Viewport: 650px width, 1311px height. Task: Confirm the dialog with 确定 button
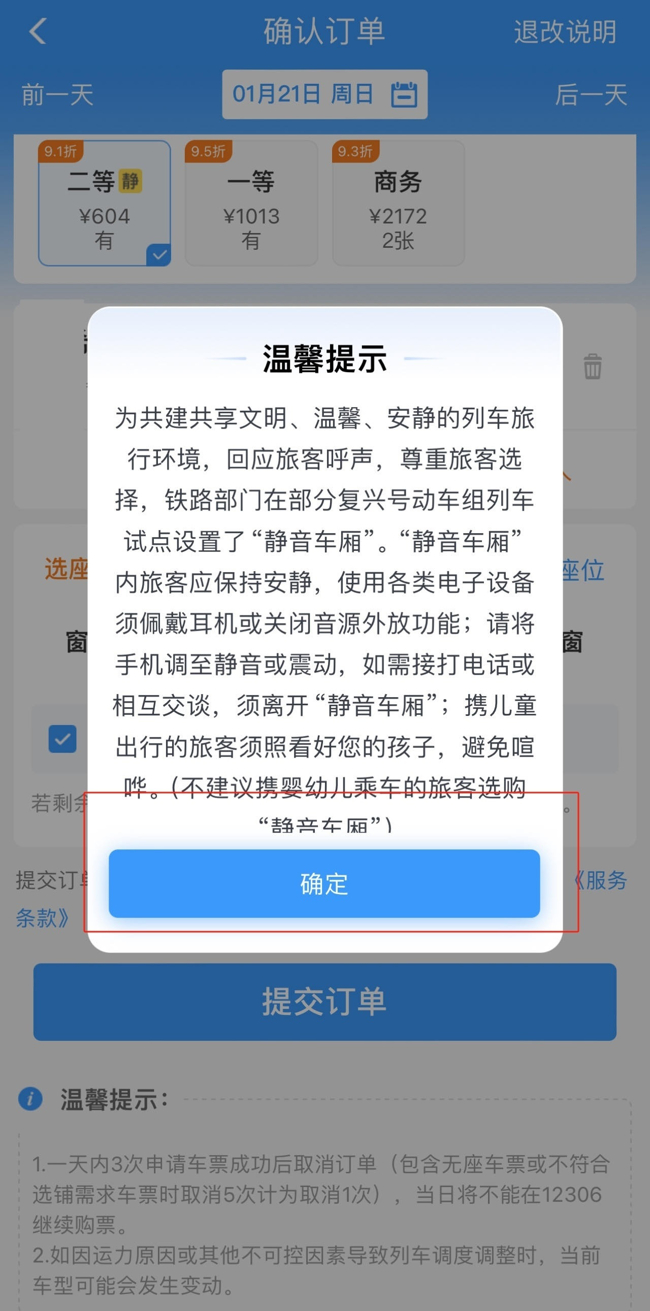point(324,884)
